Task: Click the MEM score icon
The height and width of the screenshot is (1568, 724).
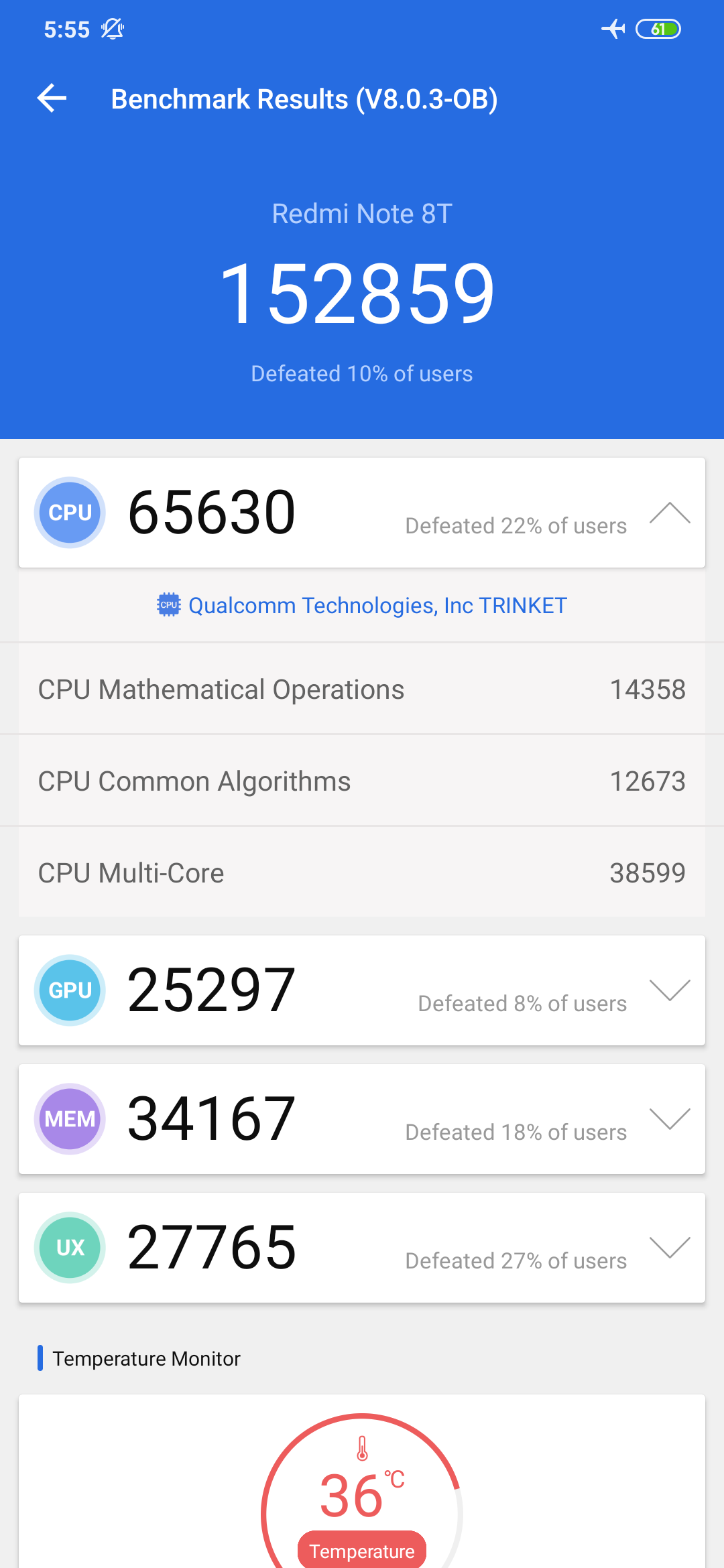Action: pos(70,1119)
